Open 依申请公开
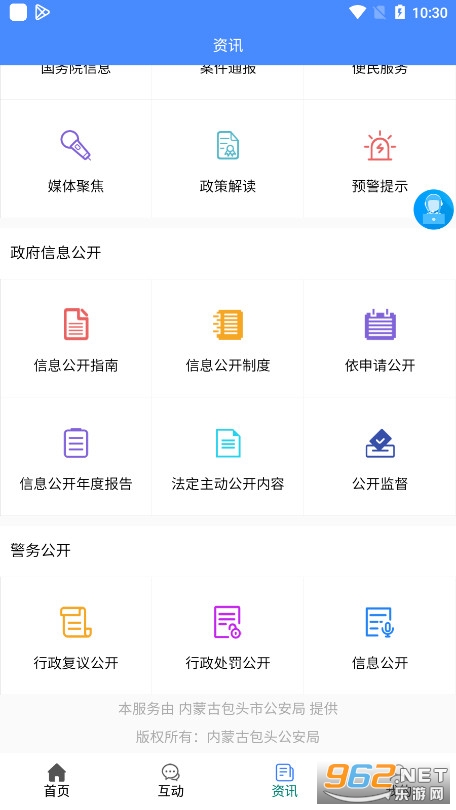 [x=380, y=338]
